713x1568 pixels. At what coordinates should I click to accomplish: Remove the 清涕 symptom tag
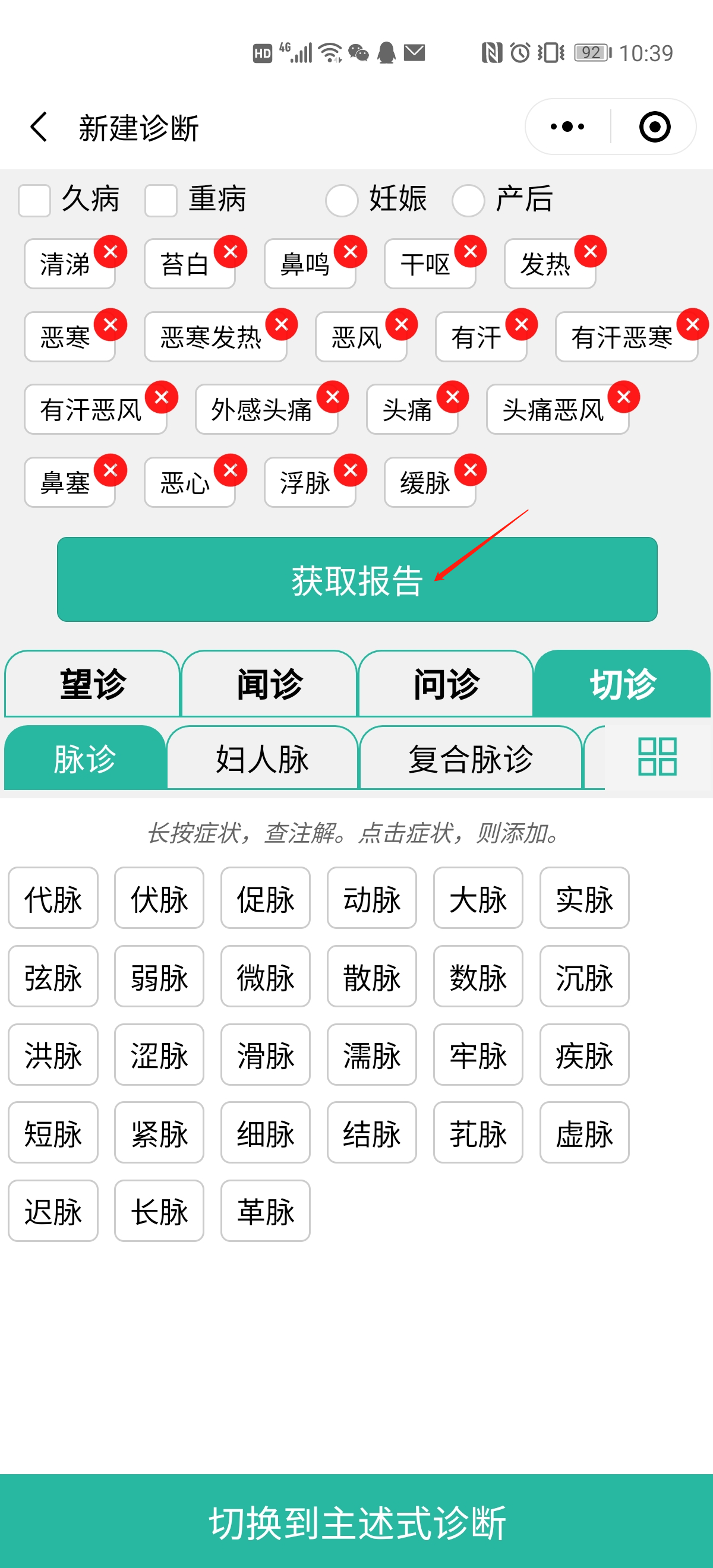110,251
